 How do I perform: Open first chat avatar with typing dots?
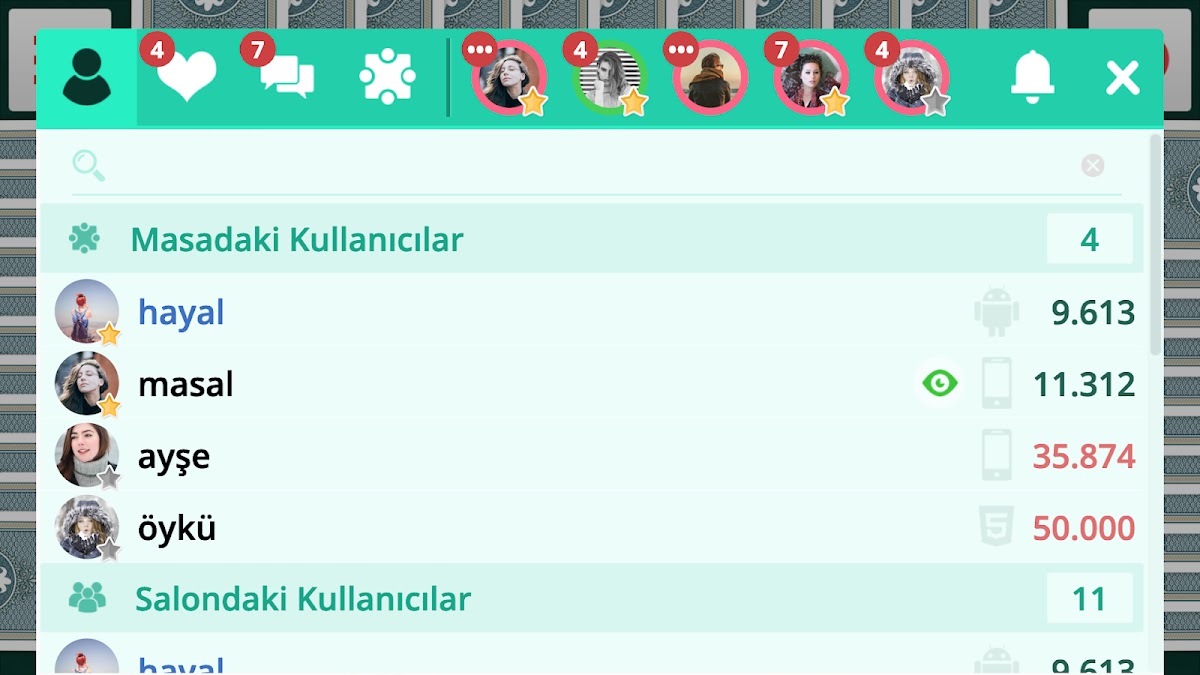tap(509, 77)
